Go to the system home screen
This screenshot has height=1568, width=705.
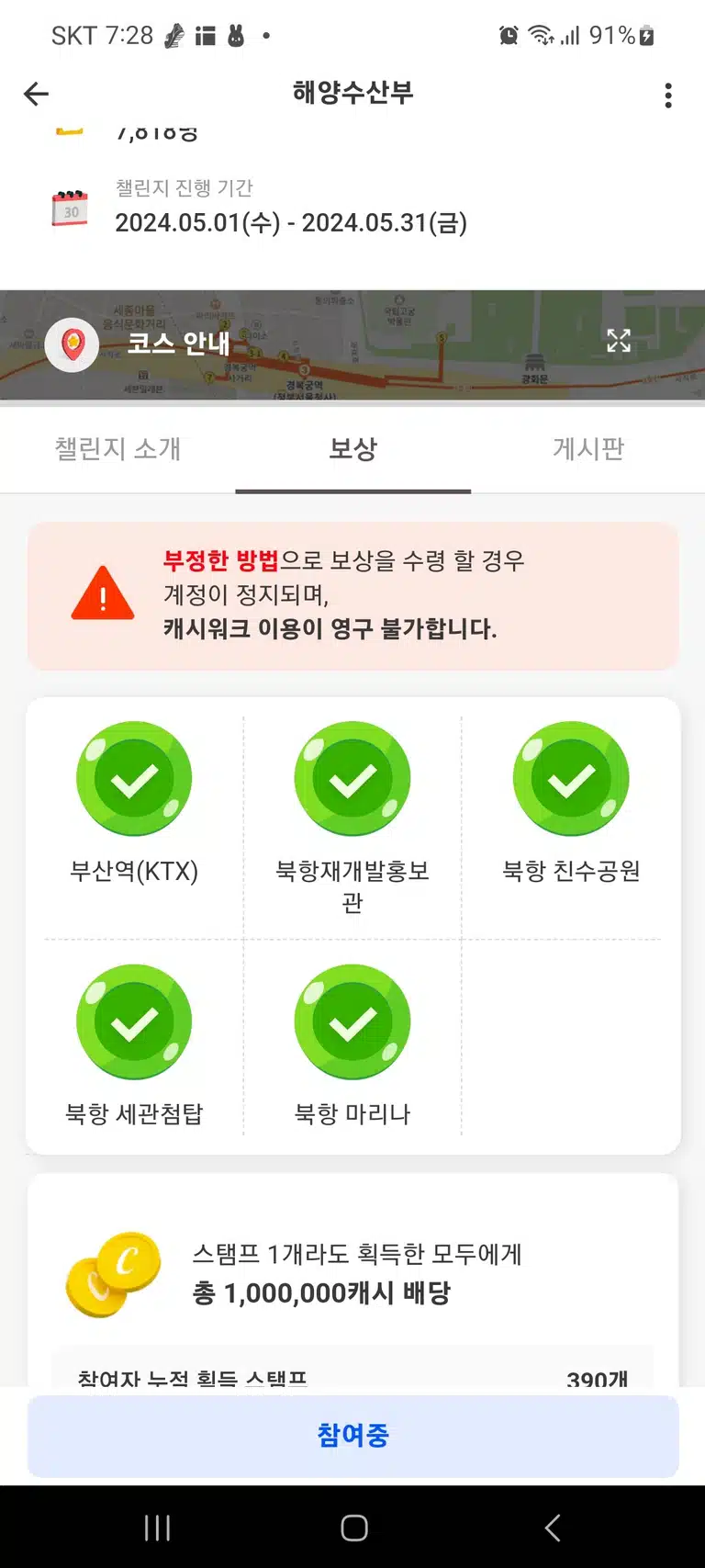354,1528
